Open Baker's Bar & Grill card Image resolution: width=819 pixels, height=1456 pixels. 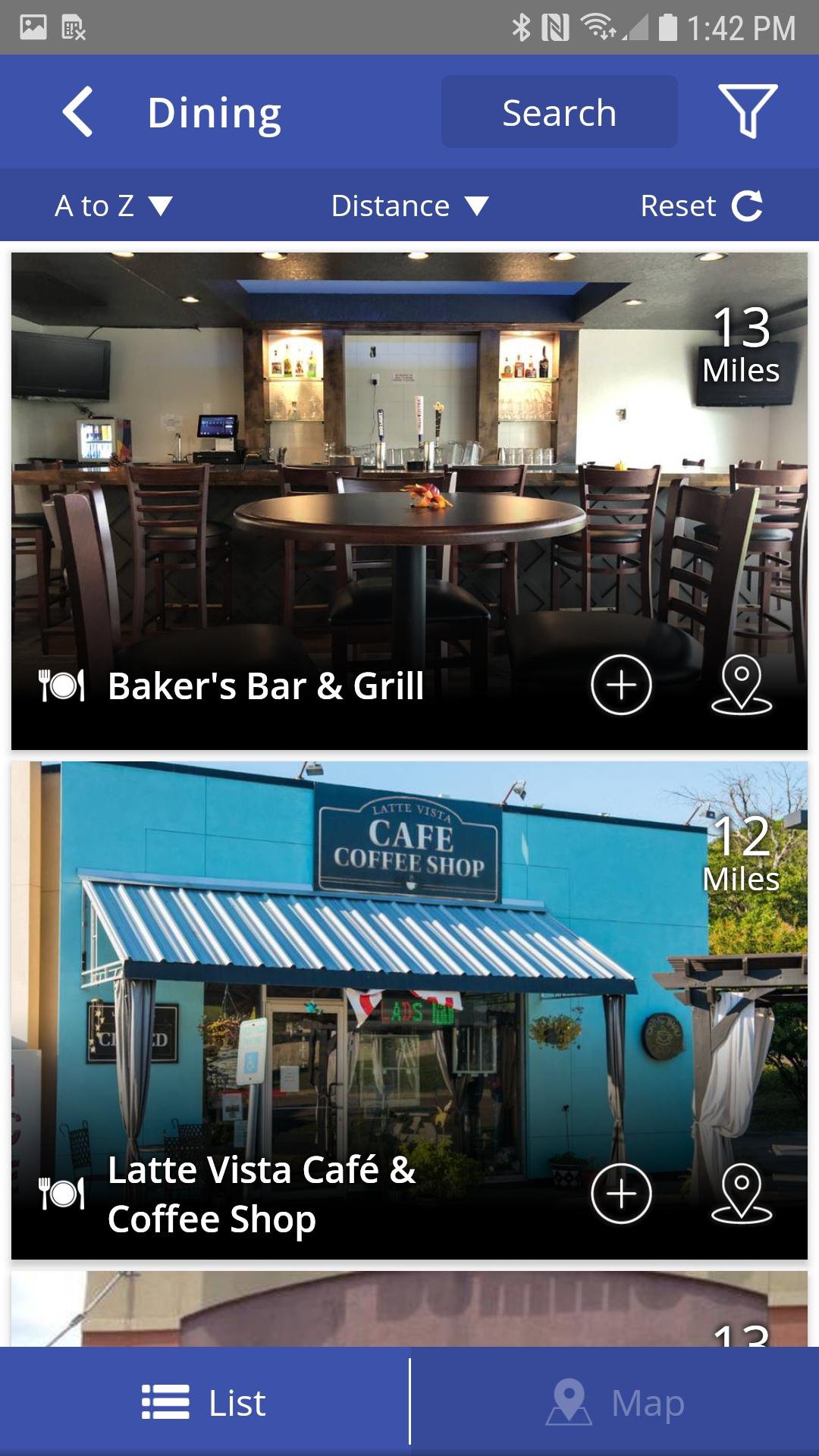(x=409, y=501)
